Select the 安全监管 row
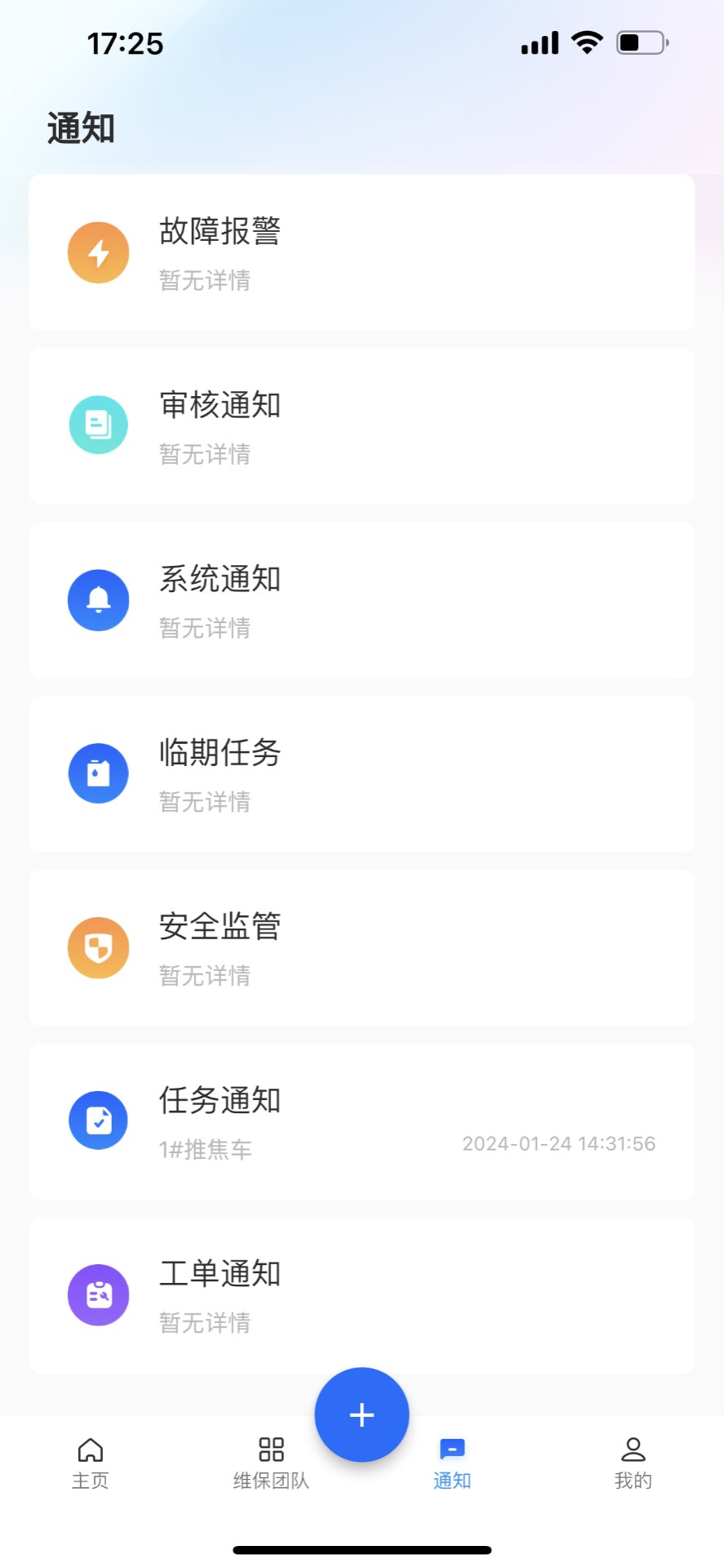 pyautogui.click(x=362, y=948)
